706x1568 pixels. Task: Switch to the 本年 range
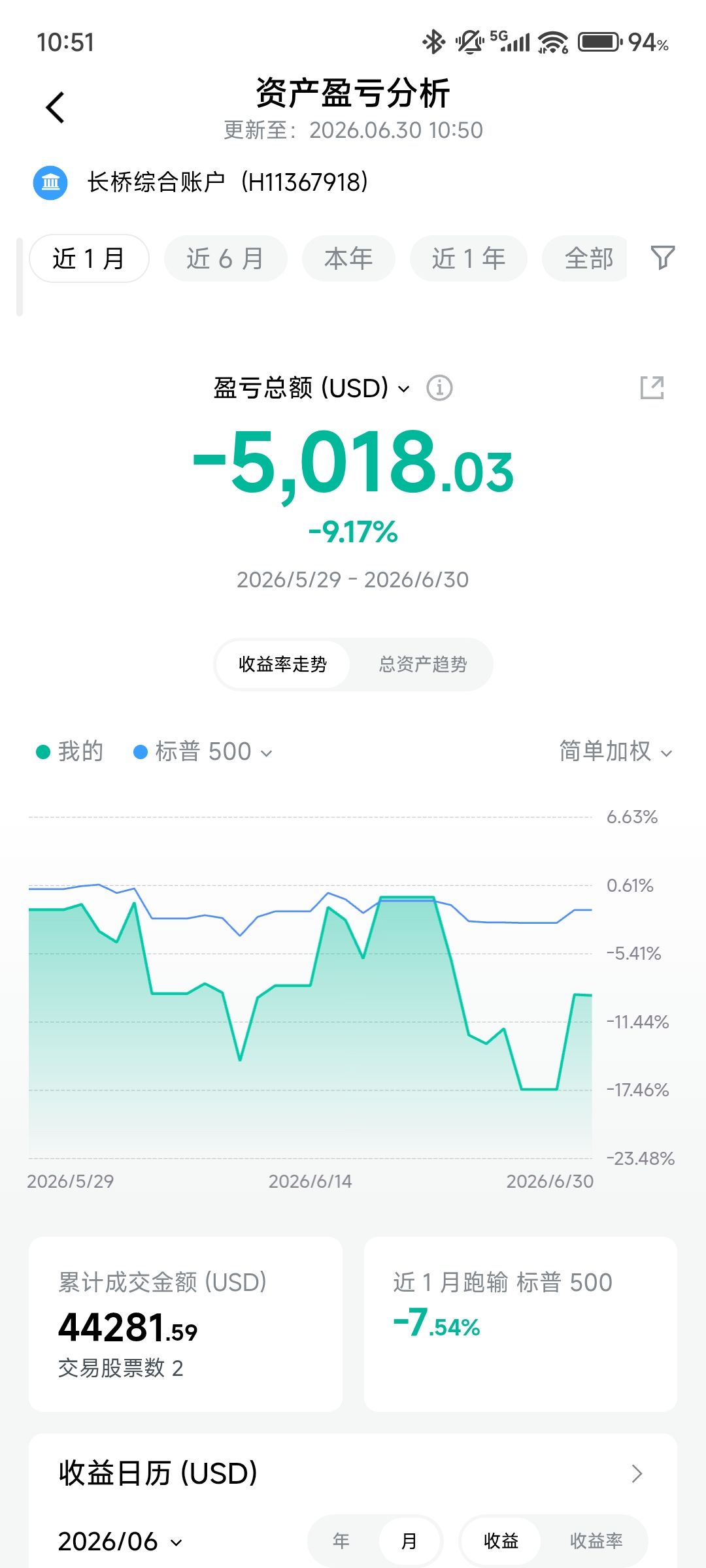(x=348, y=259)
